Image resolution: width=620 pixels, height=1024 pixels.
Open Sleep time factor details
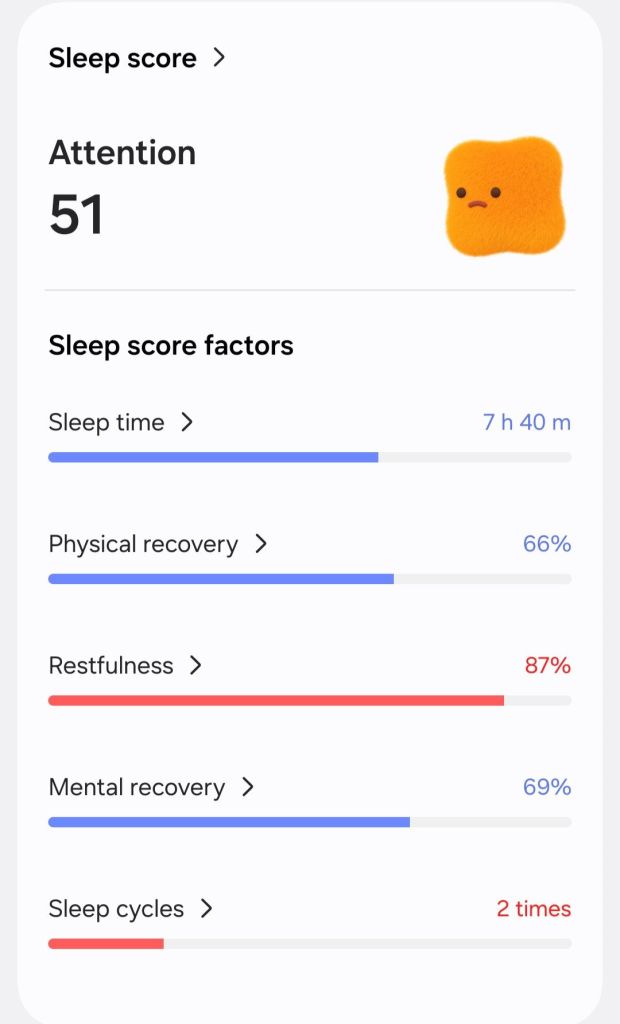120,423
